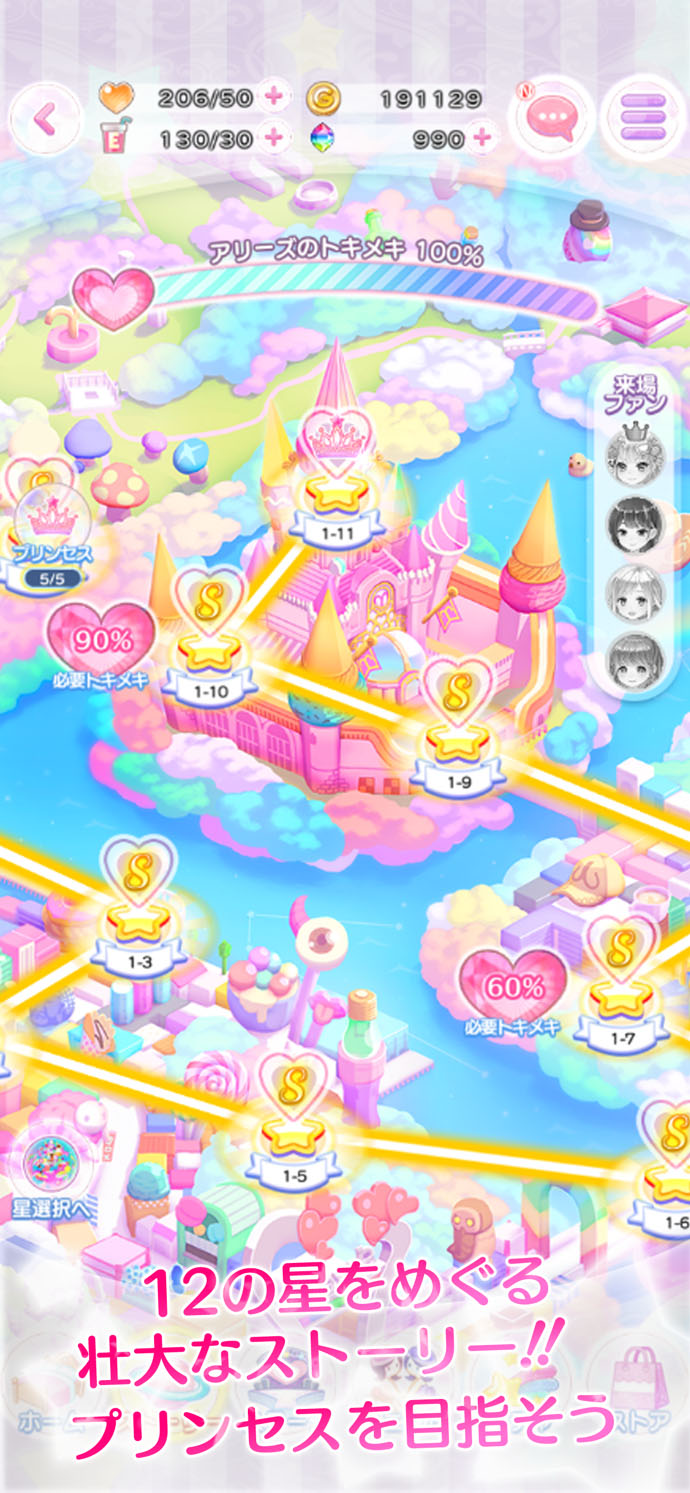Screen dimensions: 690x1493
Task: Buy more rainbow gems
Action: [483, 137]
